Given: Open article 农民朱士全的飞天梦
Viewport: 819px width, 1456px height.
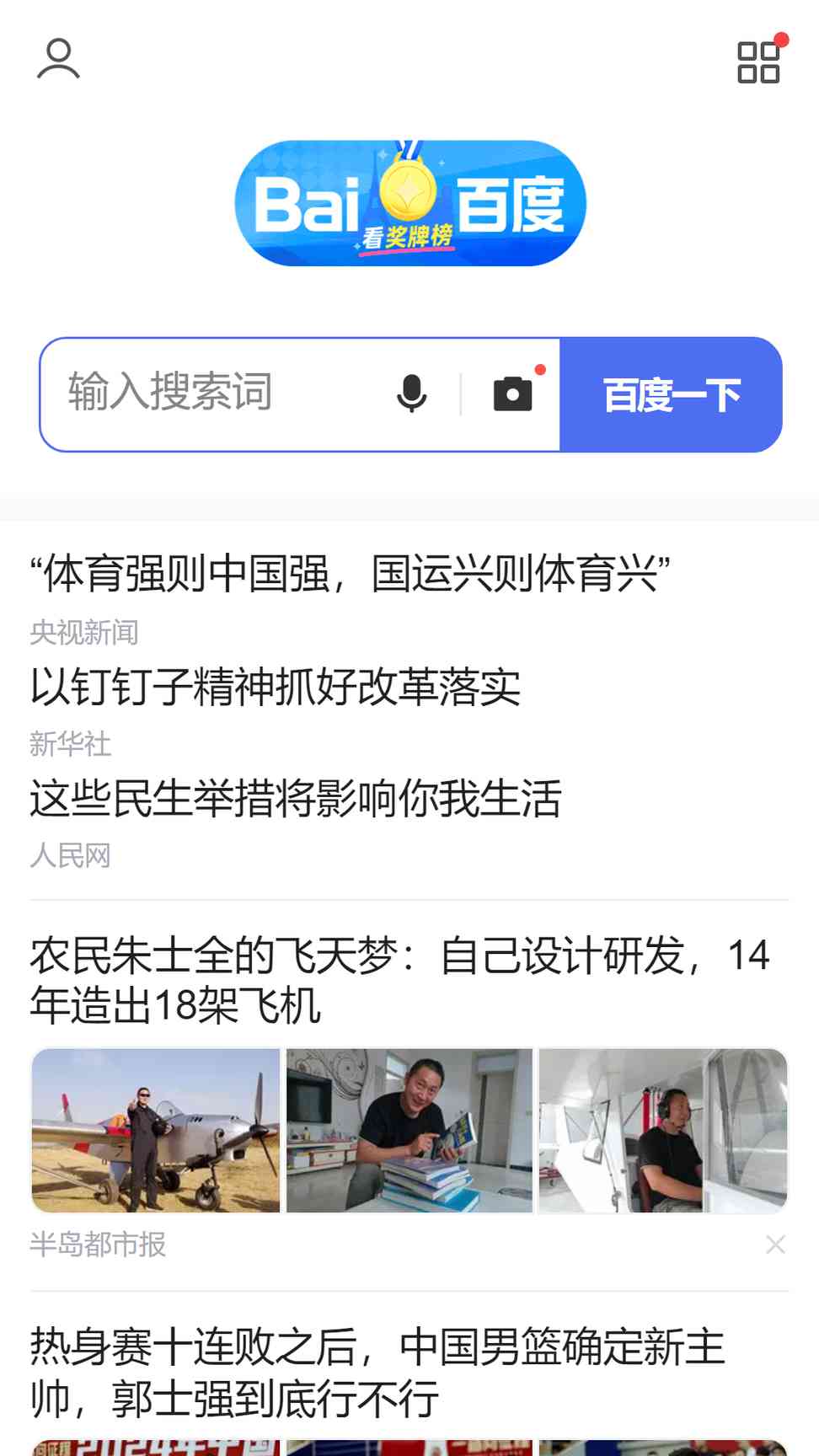Looking at the screenshot, I should tap(399, 980).
